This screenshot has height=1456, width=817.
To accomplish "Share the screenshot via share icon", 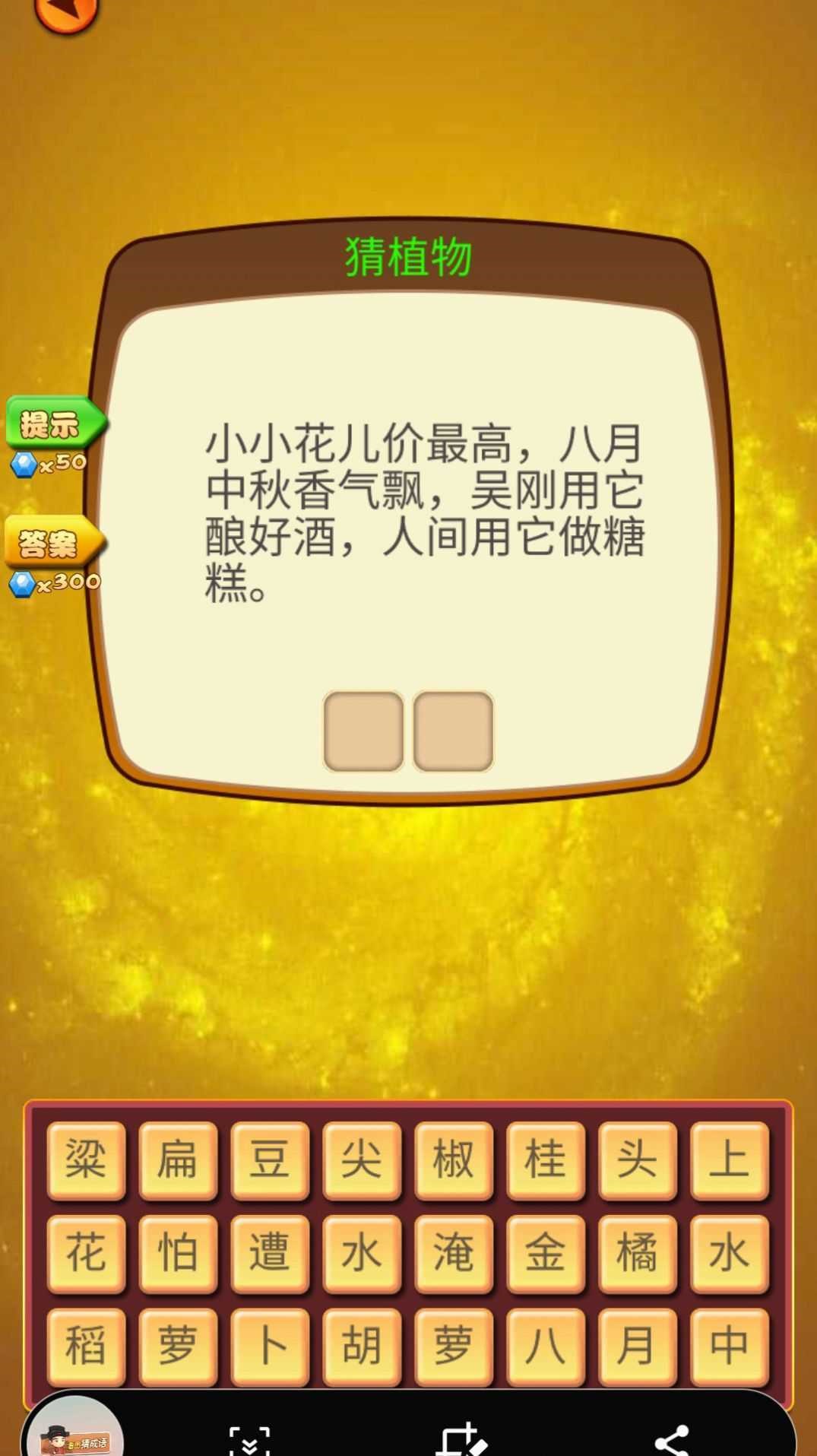I will (x=672, y=1440).
